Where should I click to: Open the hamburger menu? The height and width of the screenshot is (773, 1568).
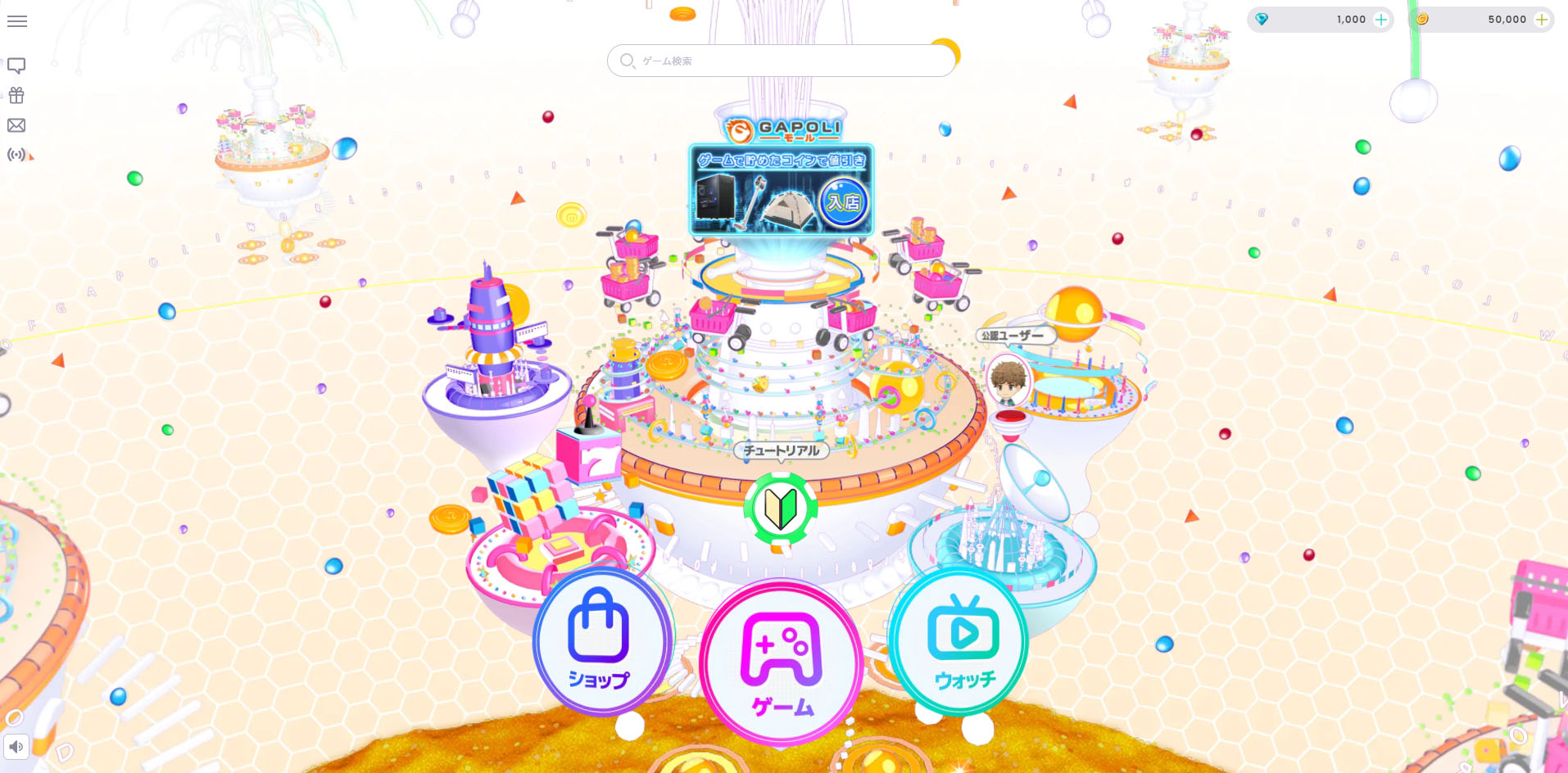17,21
